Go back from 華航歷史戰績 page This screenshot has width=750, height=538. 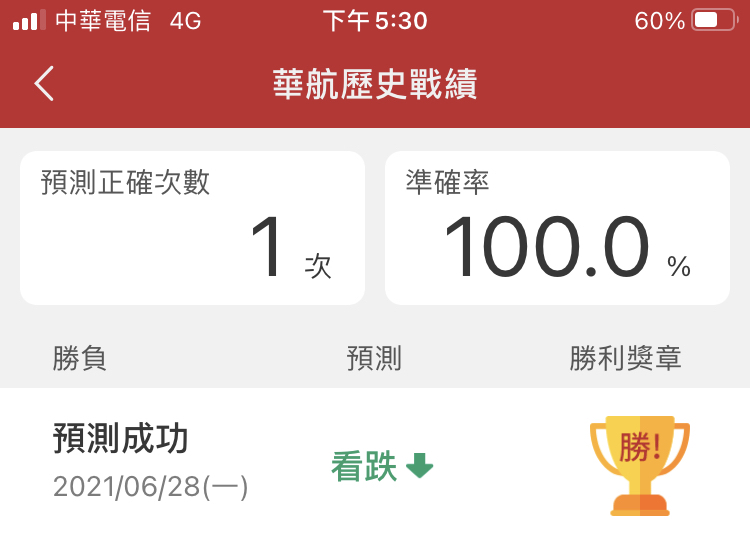[x=44, y=84]
